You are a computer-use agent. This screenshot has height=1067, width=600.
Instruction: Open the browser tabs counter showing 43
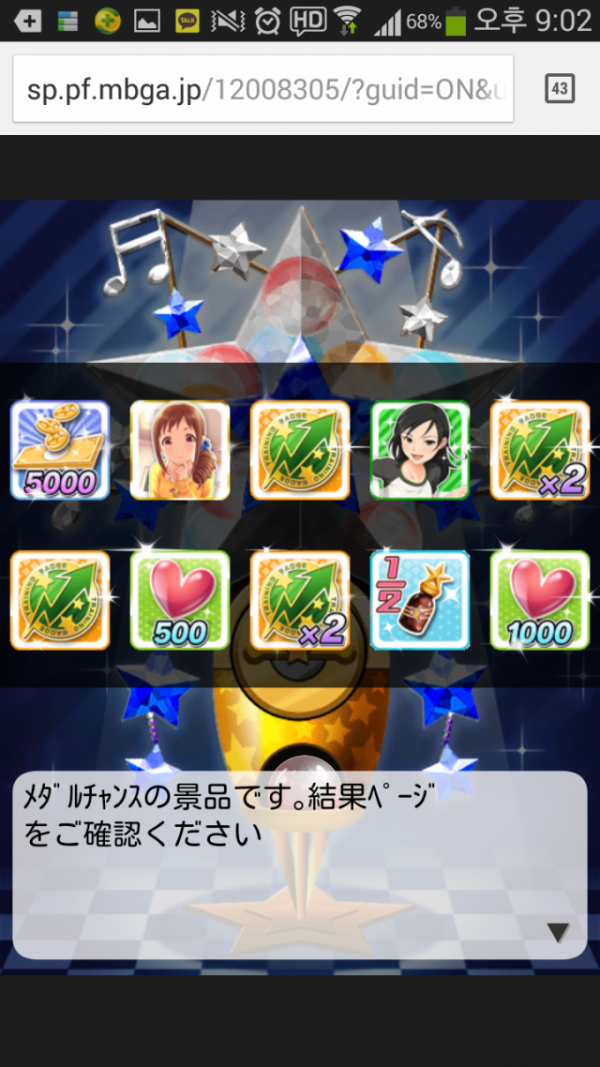pos(560,89)
